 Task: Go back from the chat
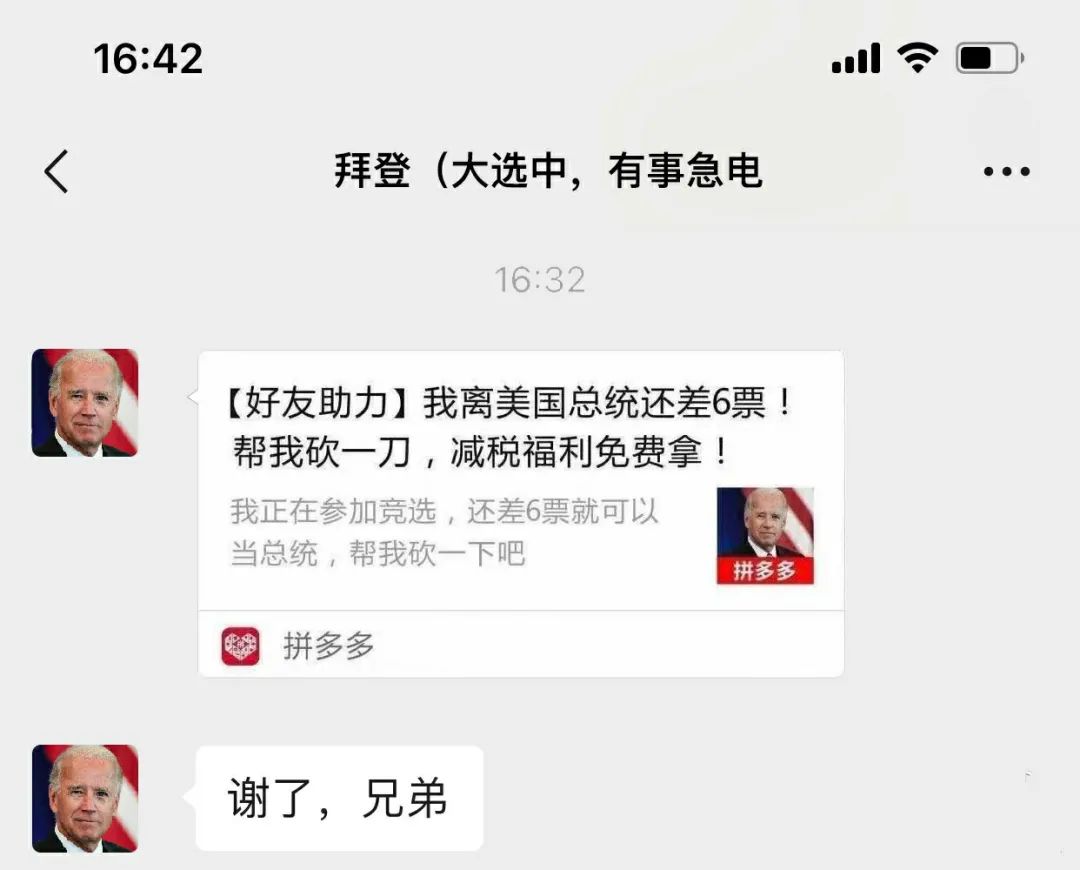(x=57, y=172)
